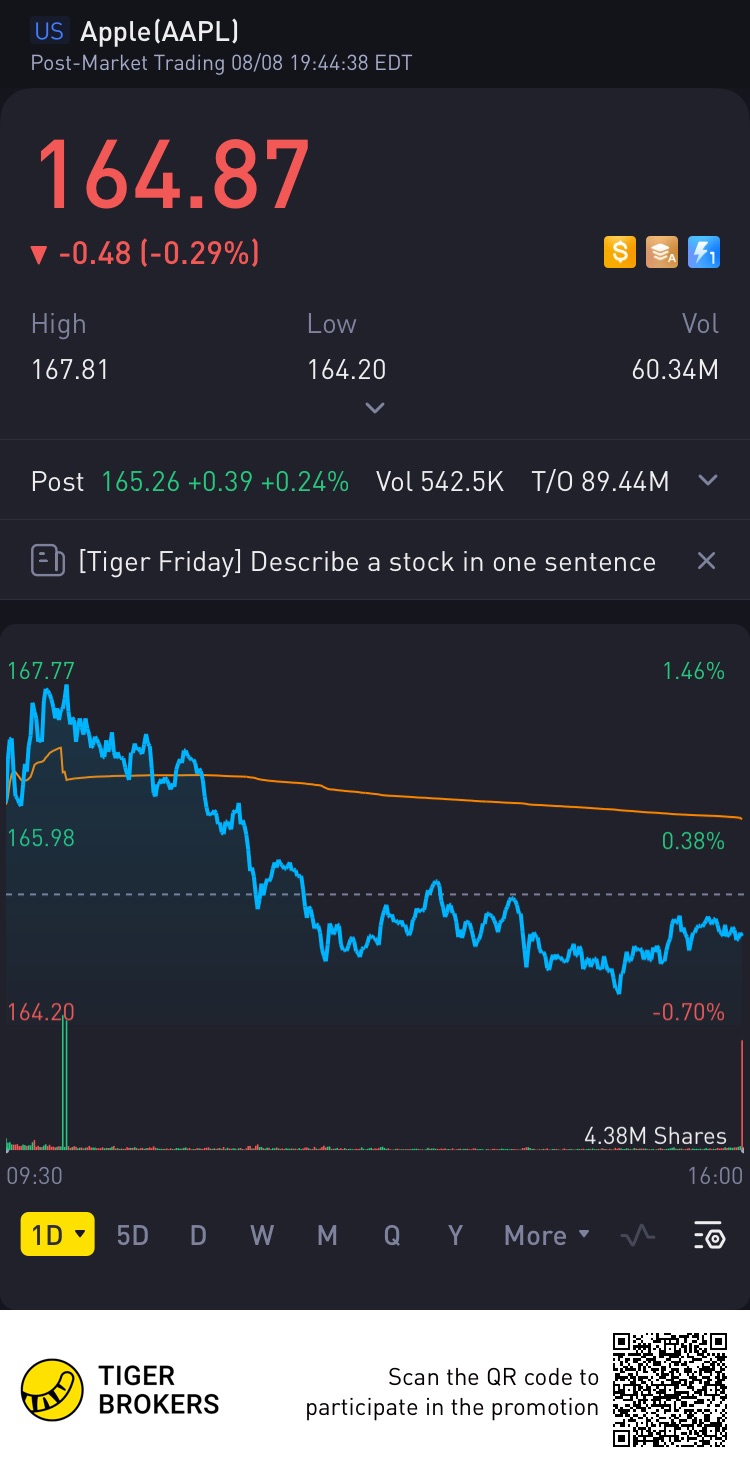The width and height of the screenshot is (750, 1470).
Task: Expand the Post-market info row
Action: point(707,481)
